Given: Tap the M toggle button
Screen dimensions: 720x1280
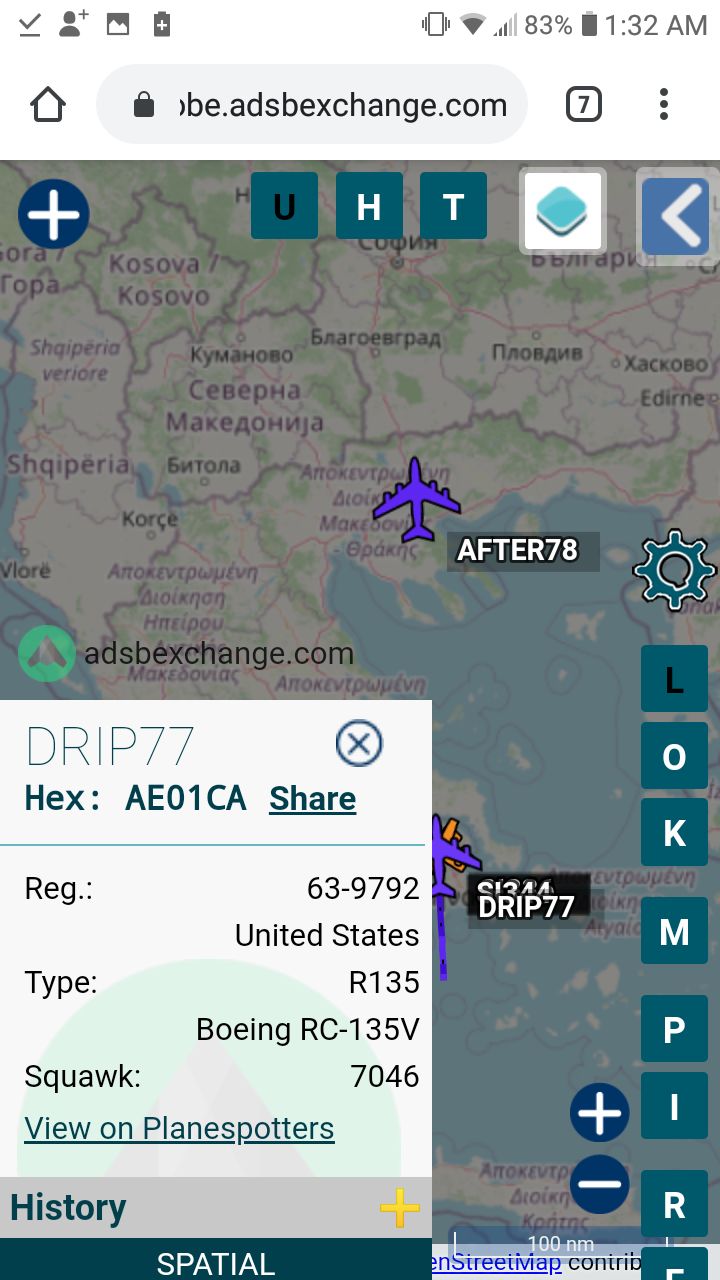Looking at the screenshot, I should tap(674, 931).
